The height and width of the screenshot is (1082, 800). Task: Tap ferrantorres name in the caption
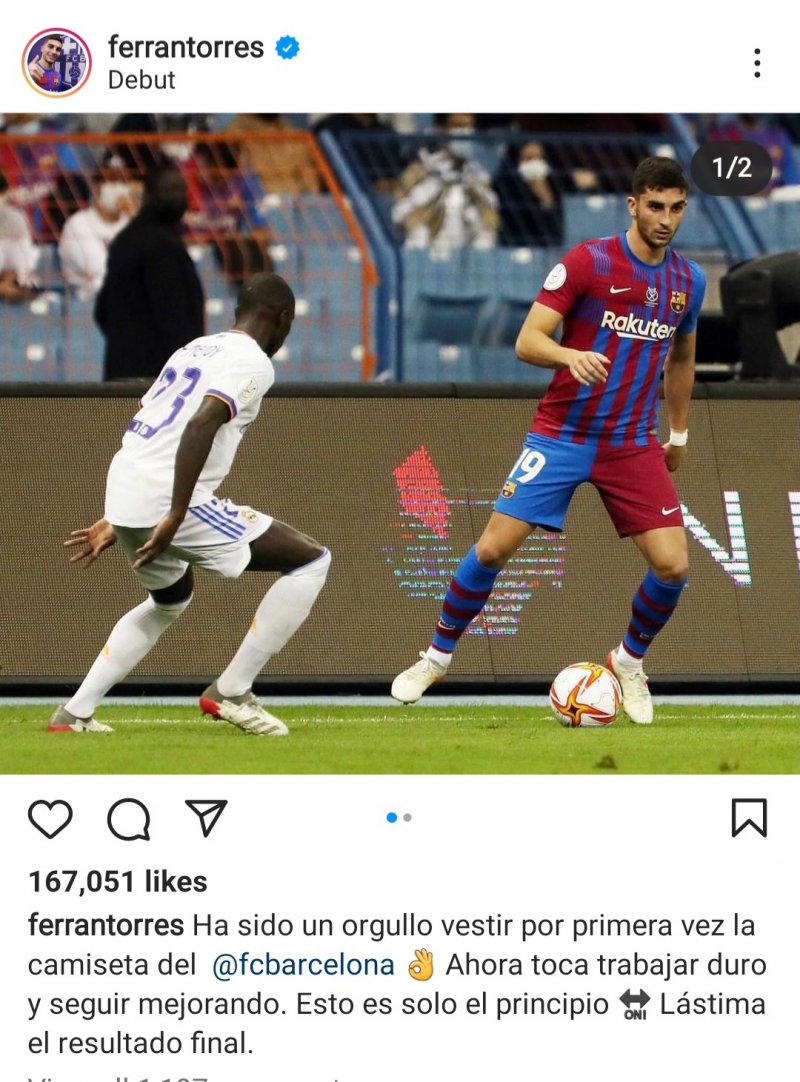pyautogui.click(x=106, y=925)
